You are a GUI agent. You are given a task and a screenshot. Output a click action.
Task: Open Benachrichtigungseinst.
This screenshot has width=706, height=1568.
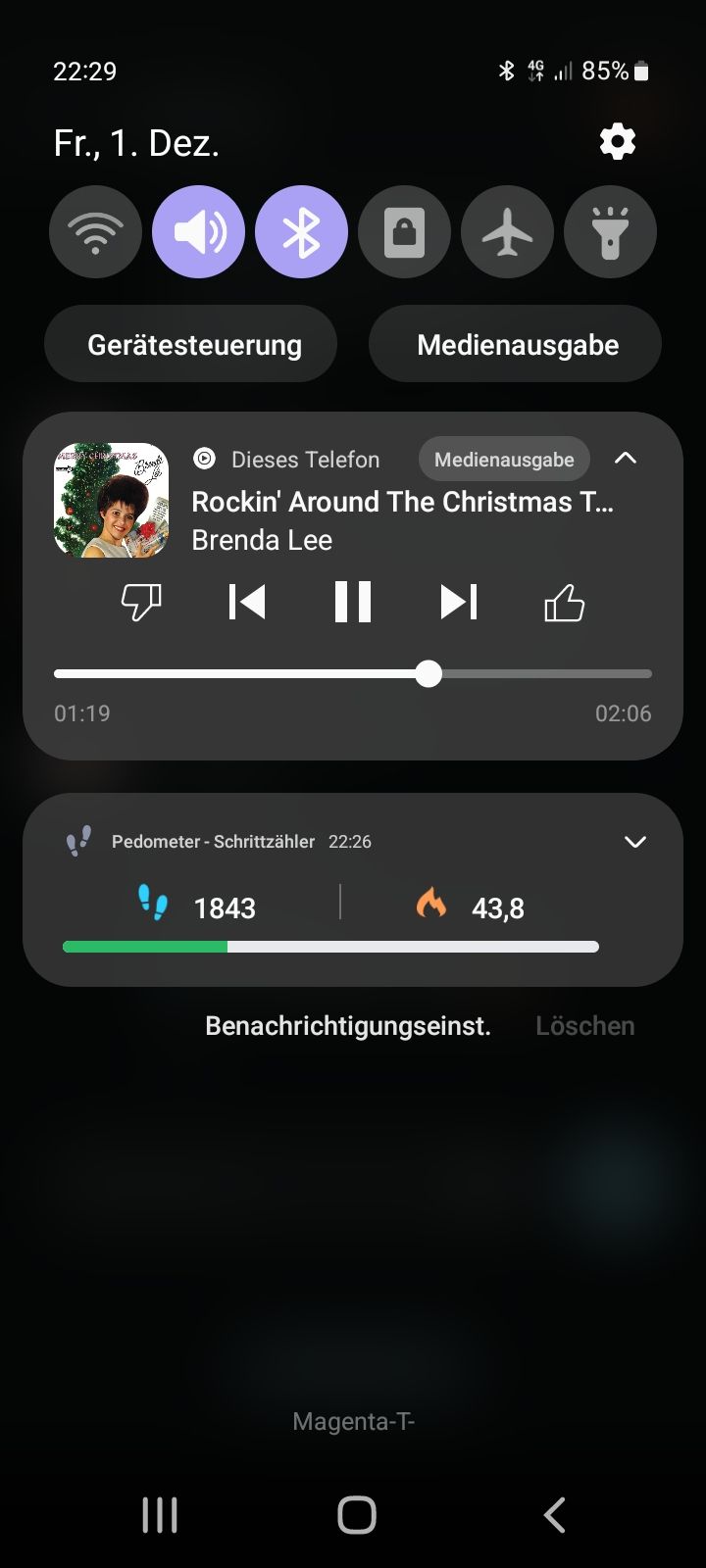[348, 1026]
